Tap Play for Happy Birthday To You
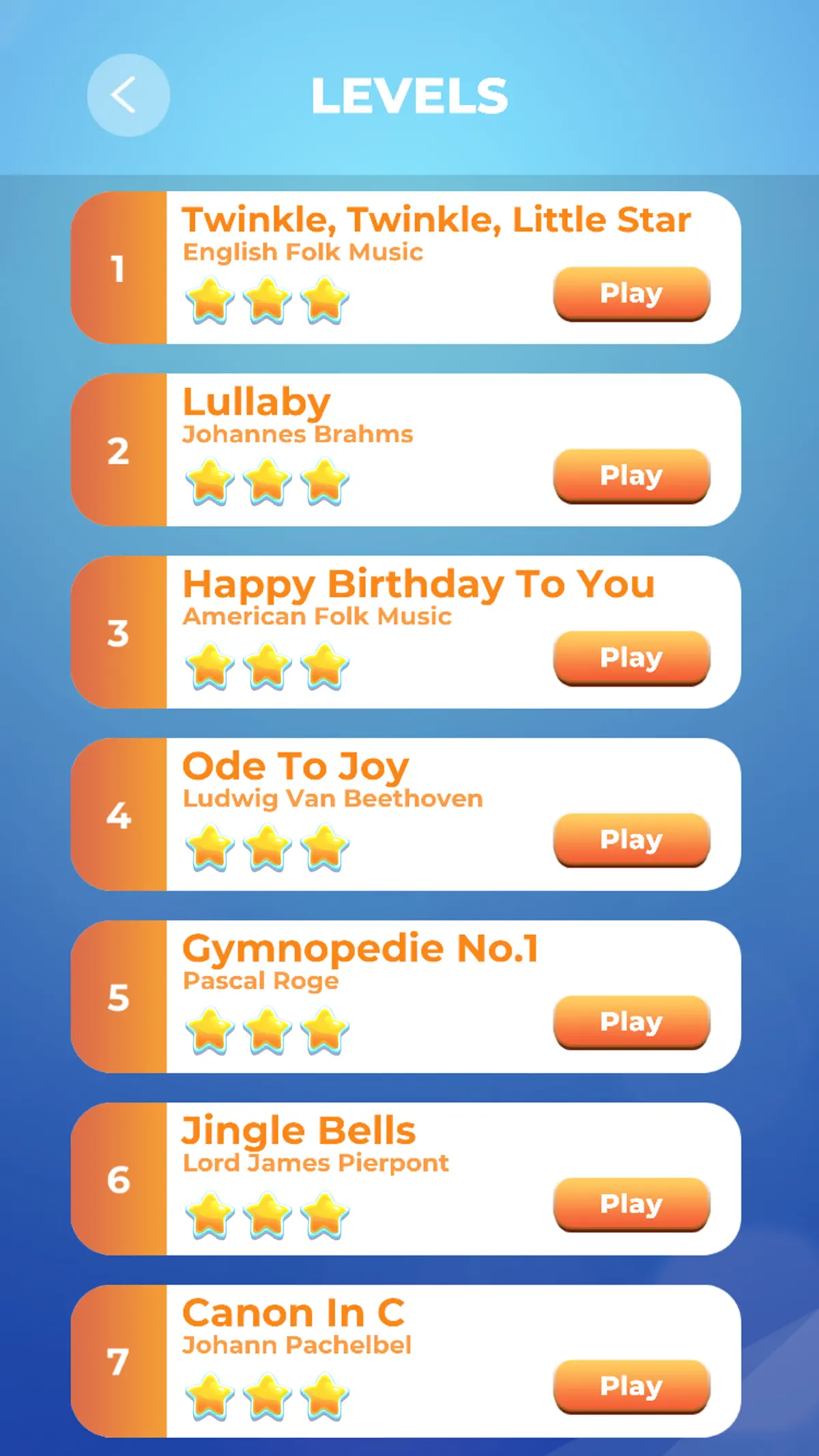819x1456 pixels. (631, 658)
